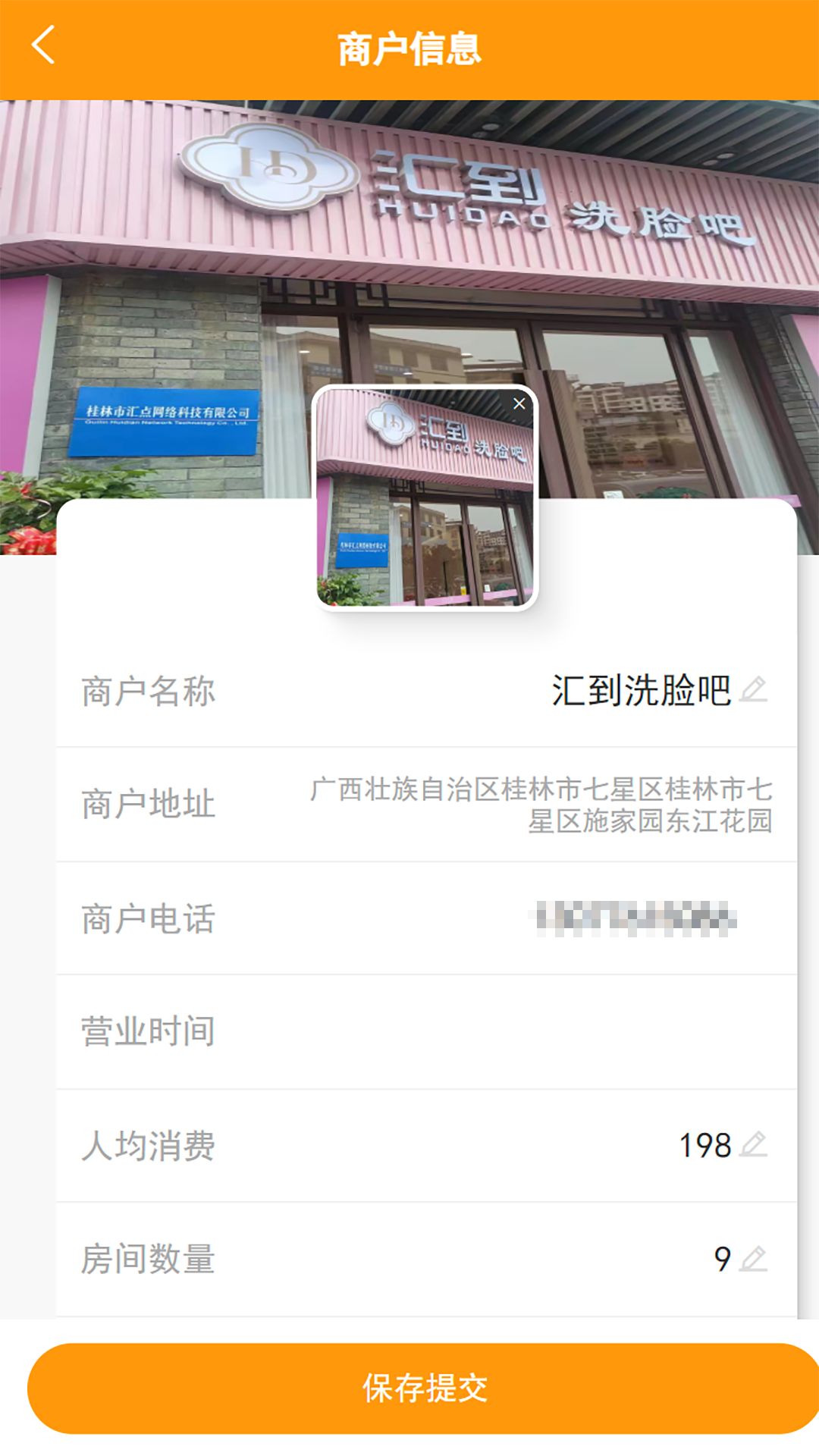Tap the storefront thumbnail image
This screenshot has height=1456, width=819.
coord(427,503)
